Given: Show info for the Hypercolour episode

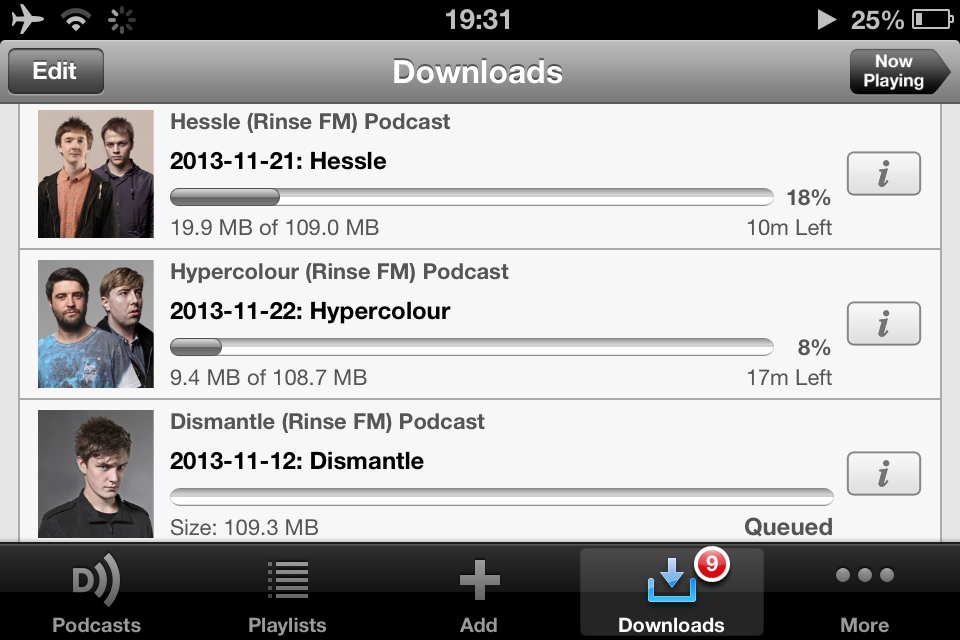Looking at the screenshot, I should (883, 325).
